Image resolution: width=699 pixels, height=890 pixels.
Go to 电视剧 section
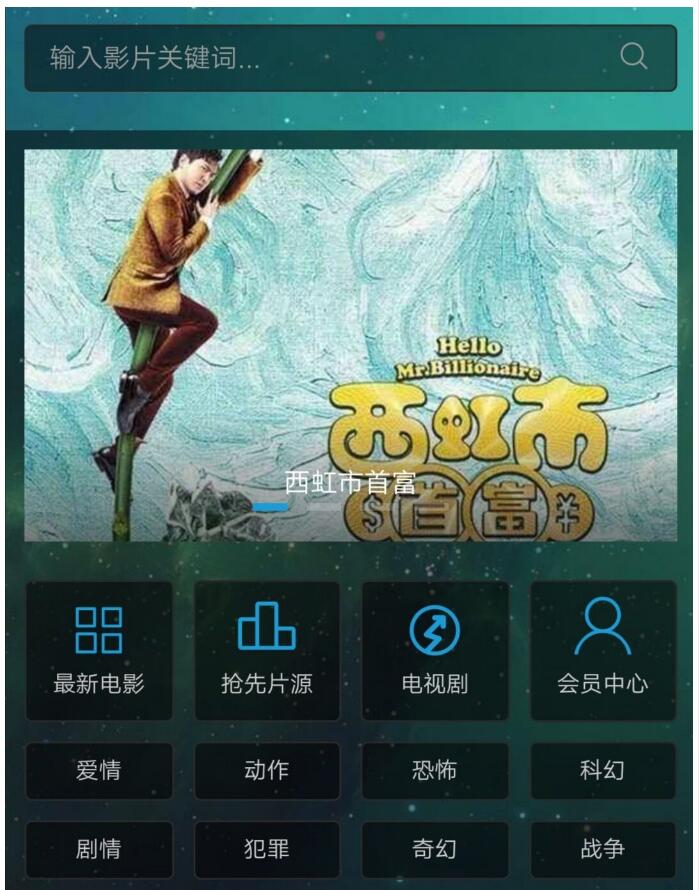pyautogui.click(x=435, y=650)
